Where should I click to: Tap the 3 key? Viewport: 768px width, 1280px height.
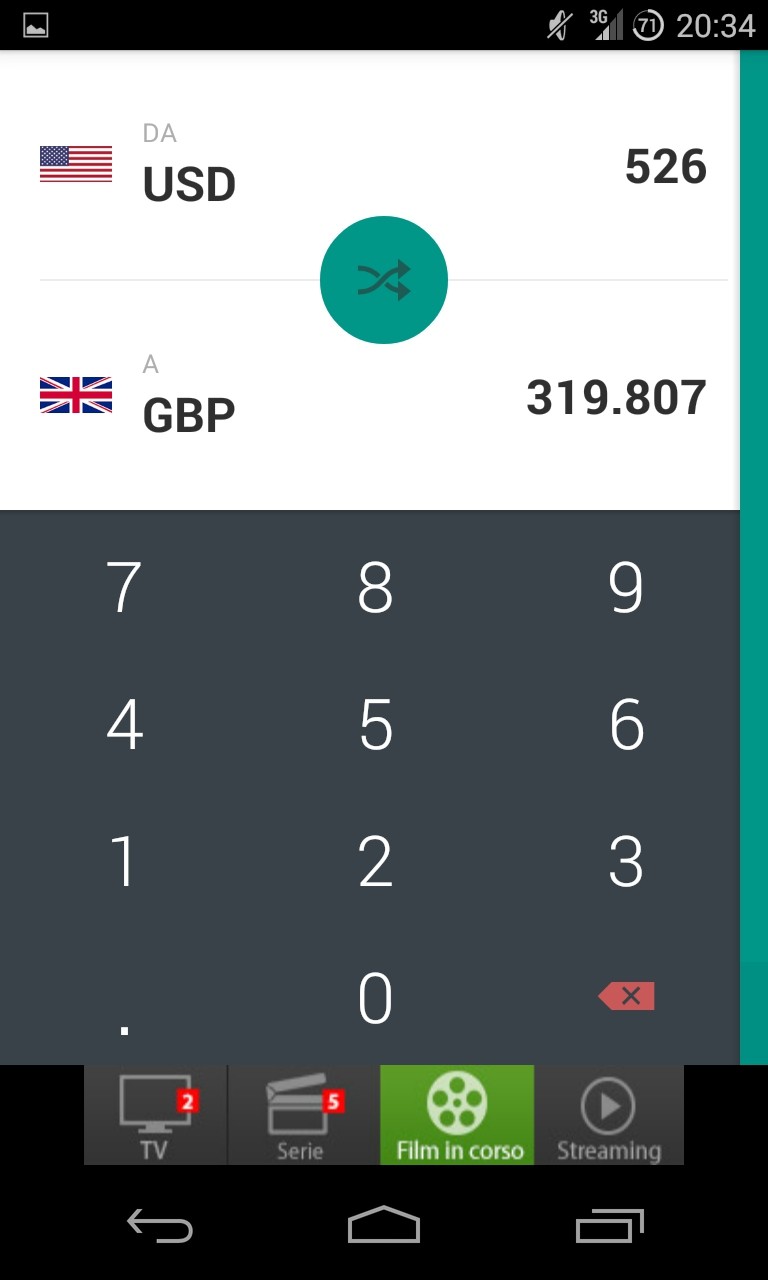click(626, 861)
